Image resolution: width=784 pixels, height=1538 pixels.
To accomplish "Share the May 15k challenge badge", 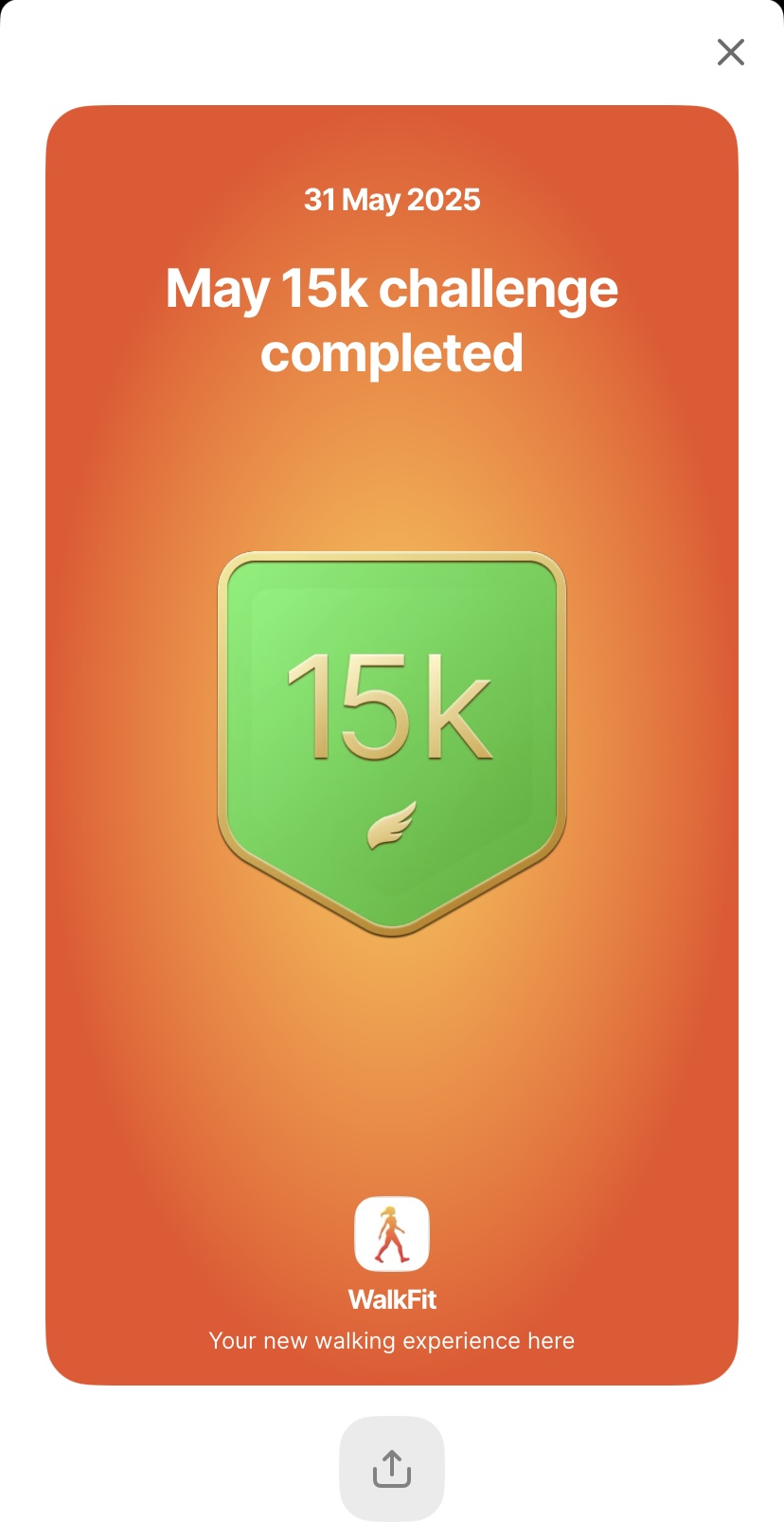I will 391,1468.
